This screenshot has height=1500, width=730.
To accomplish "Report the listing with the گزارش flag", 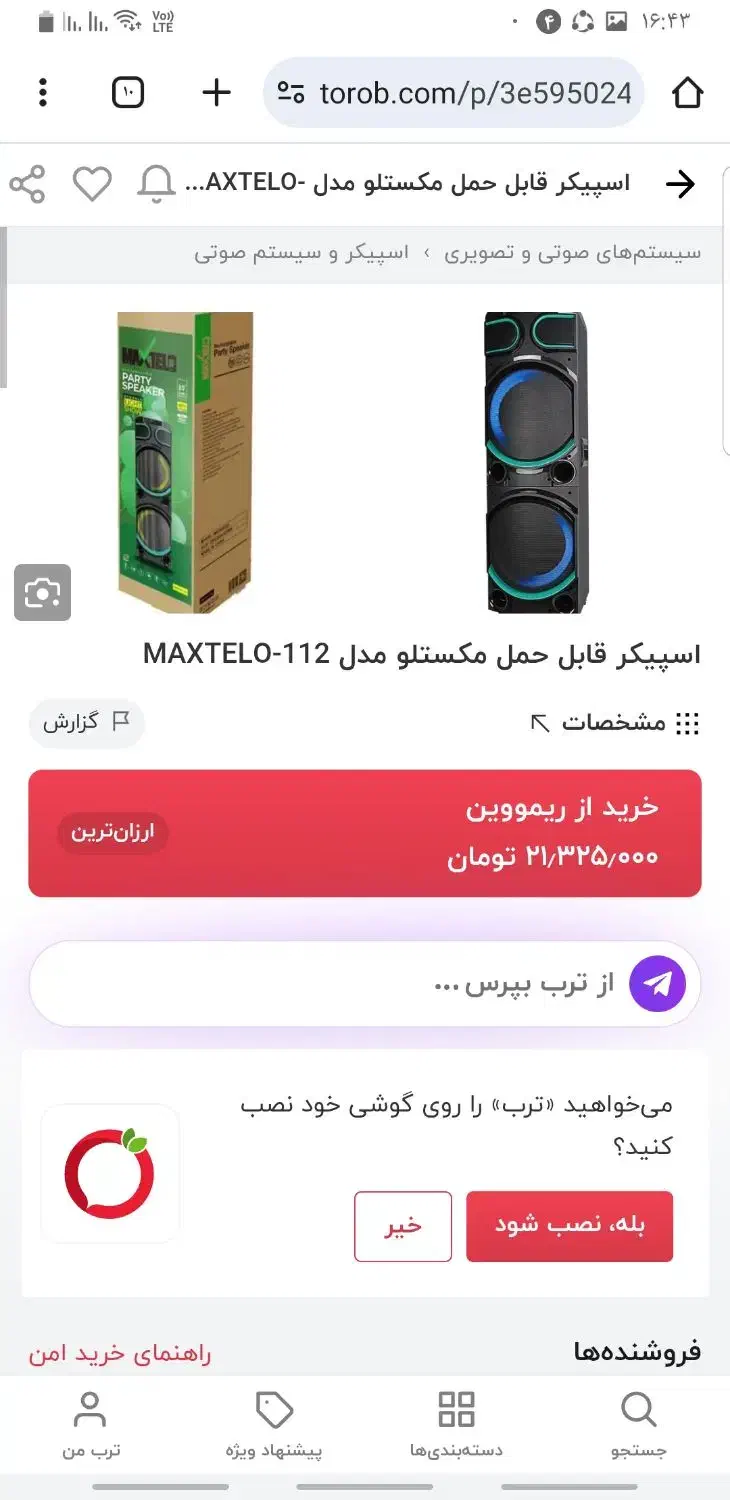I will 86,723.
